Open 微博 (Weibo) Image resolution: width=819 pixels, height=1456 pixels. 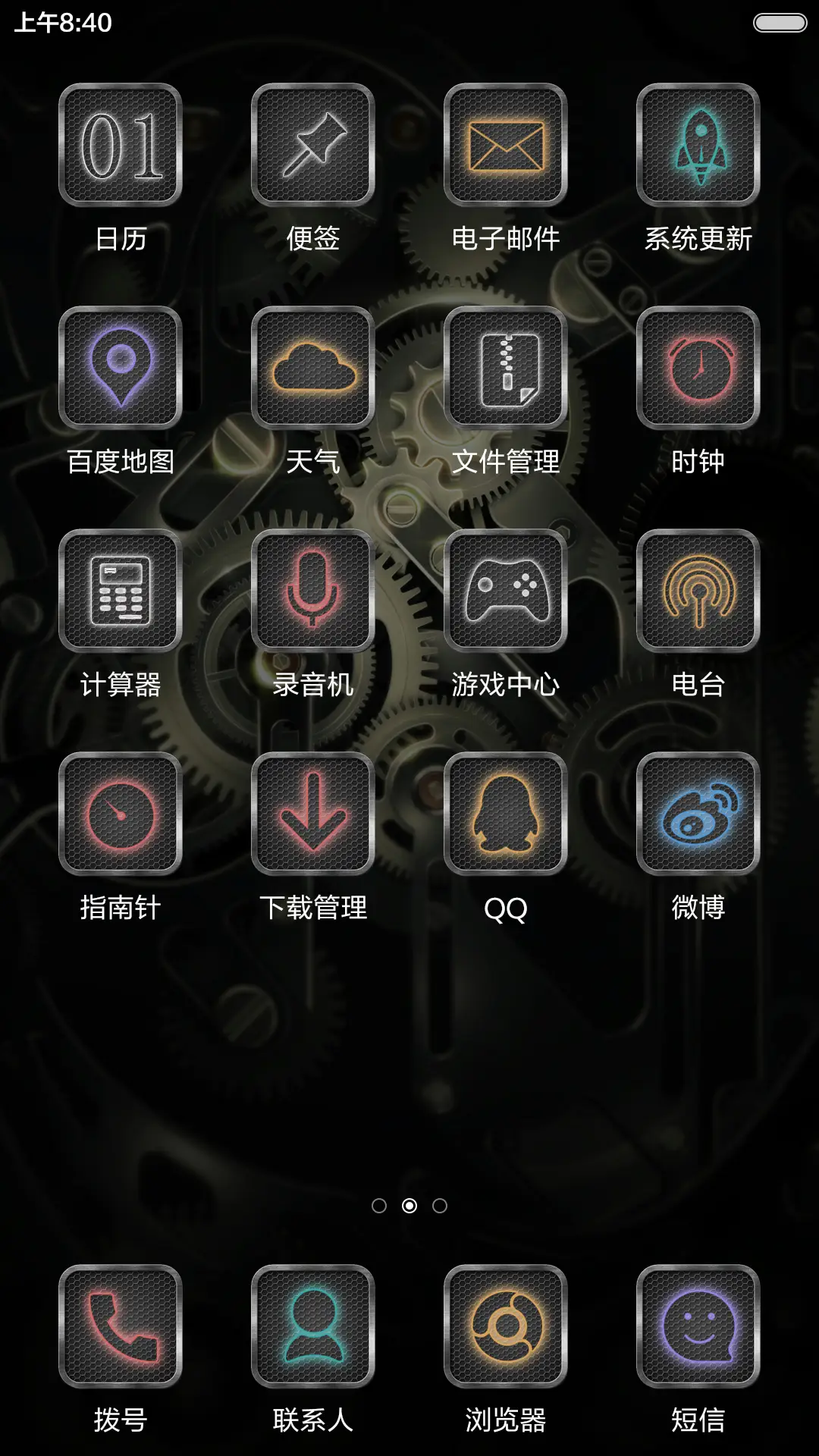[698, 814]
